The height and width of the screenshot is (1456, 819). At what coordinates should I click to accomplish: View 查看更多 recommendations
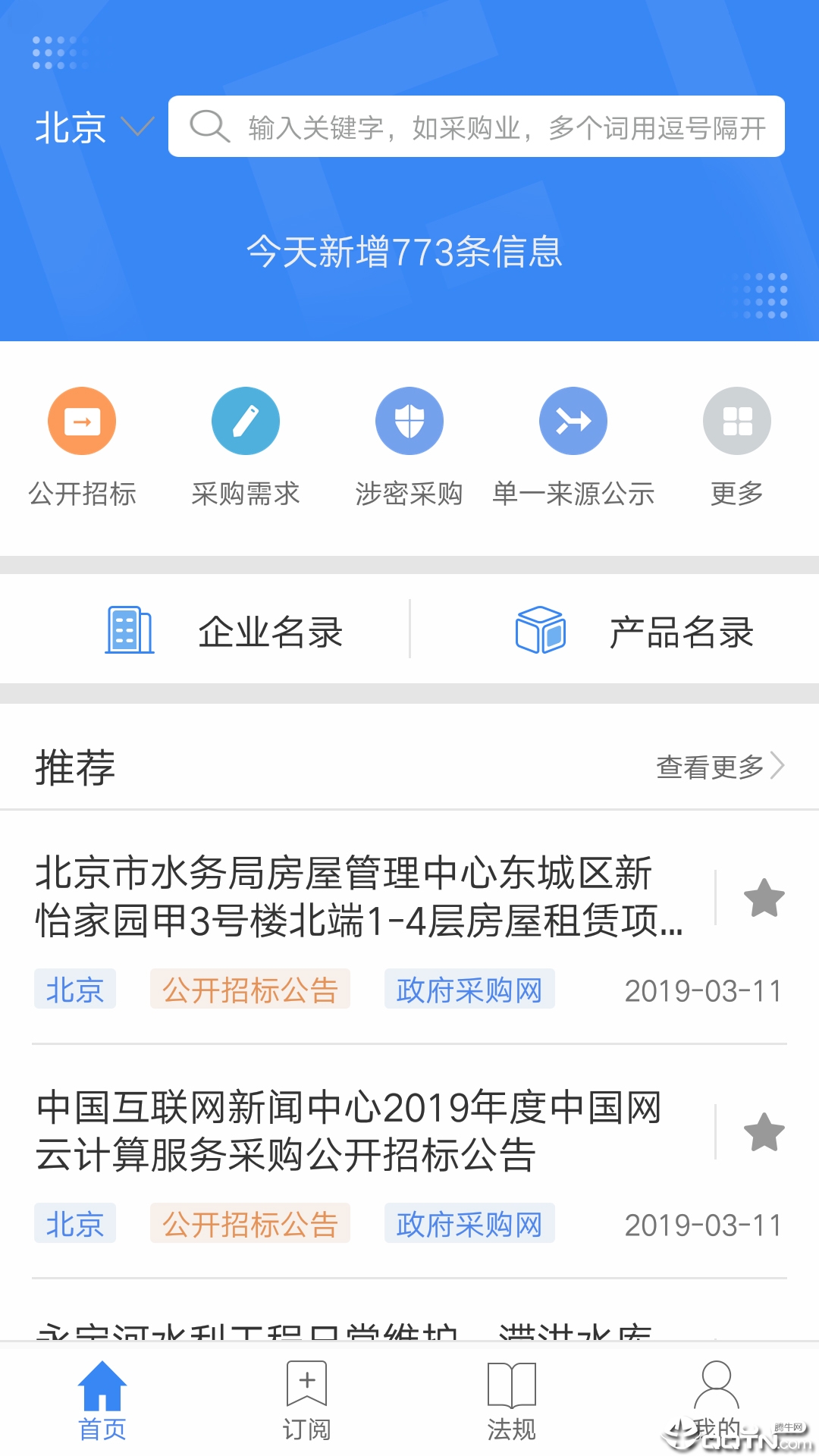coord(719,767)
